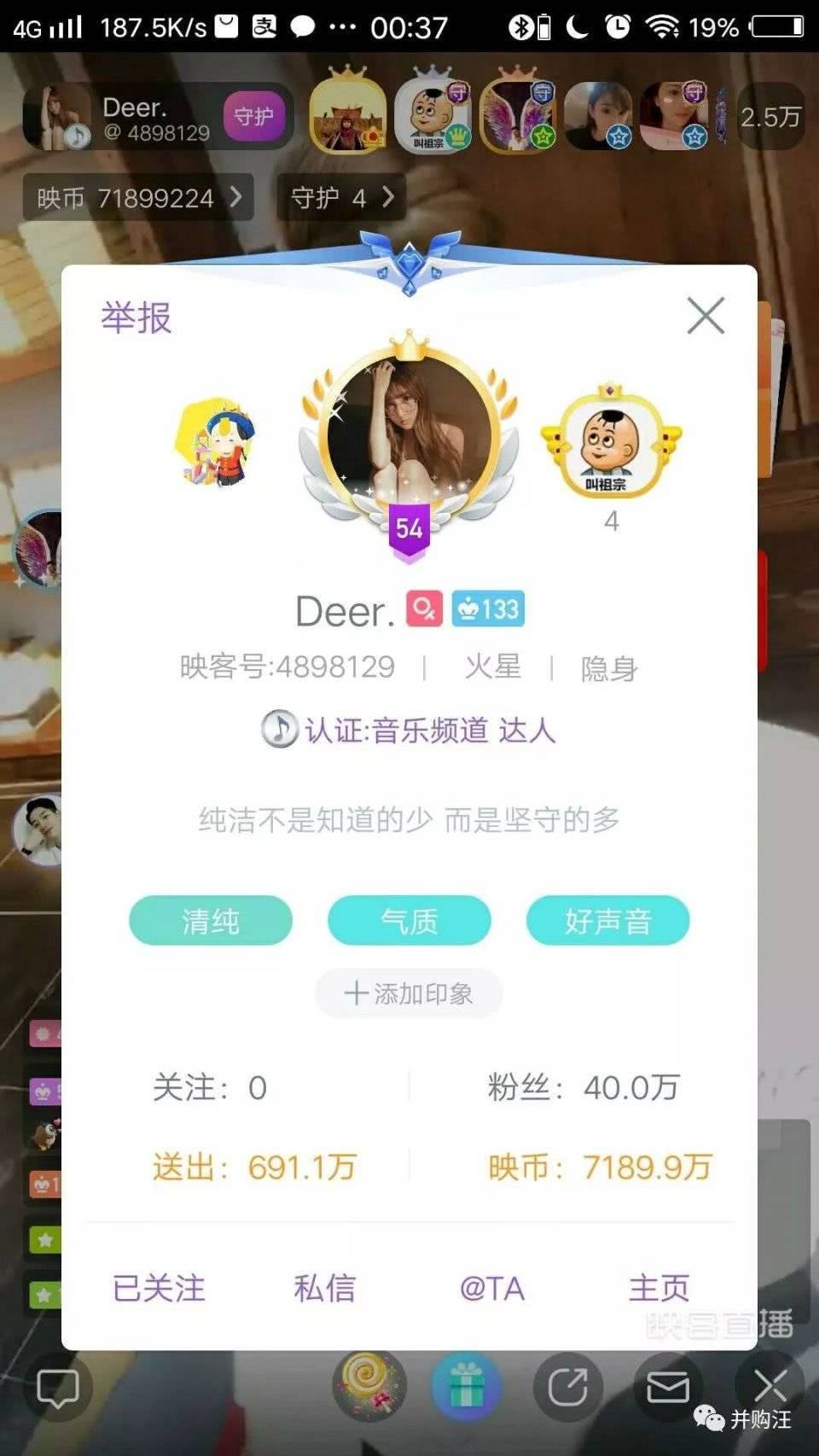
Task: Tap 举报 to report this user
Action: [136, 317]
